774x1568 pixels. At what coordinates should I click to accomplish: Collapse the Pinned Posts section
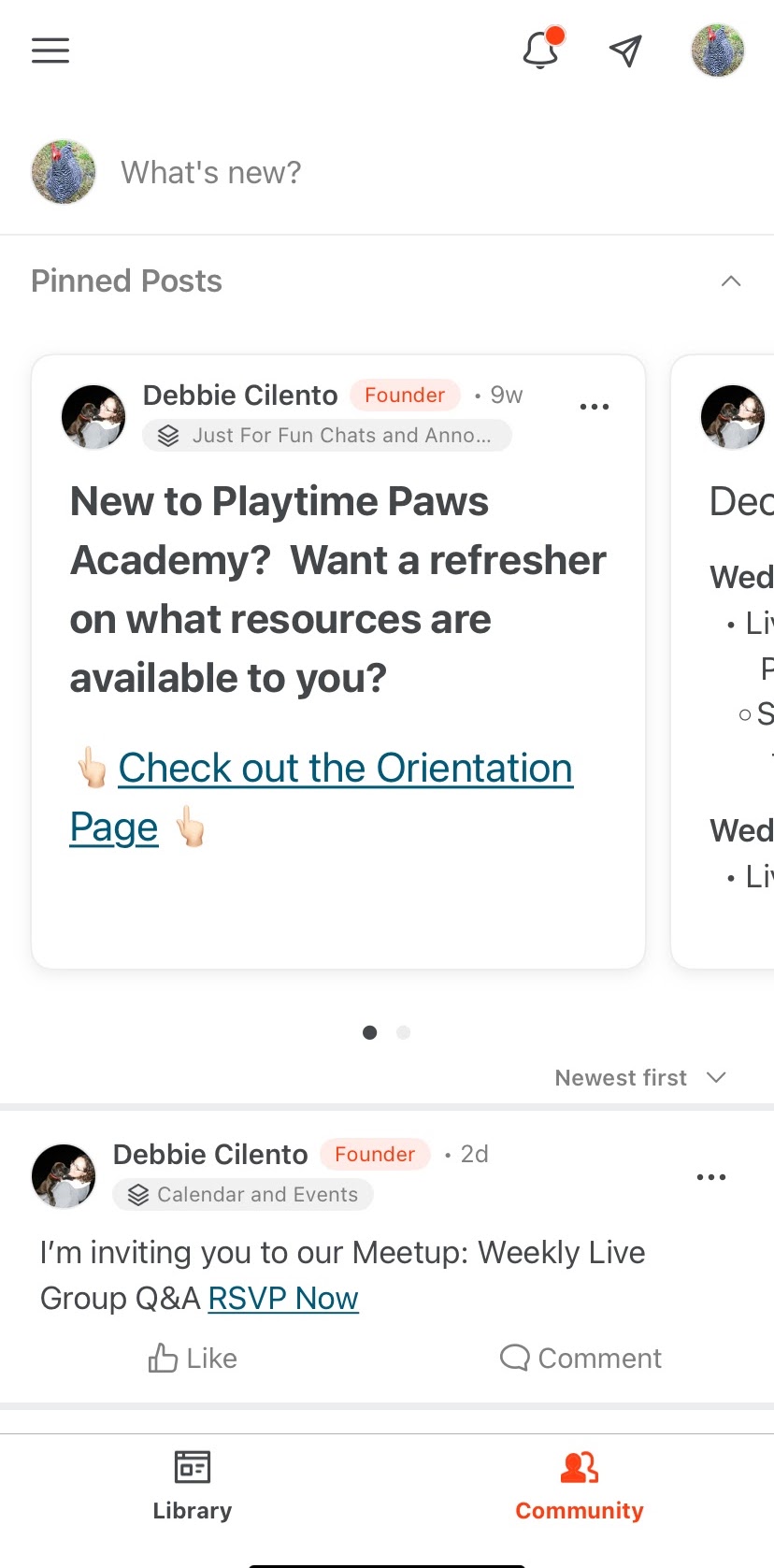(x=731, y=281)
